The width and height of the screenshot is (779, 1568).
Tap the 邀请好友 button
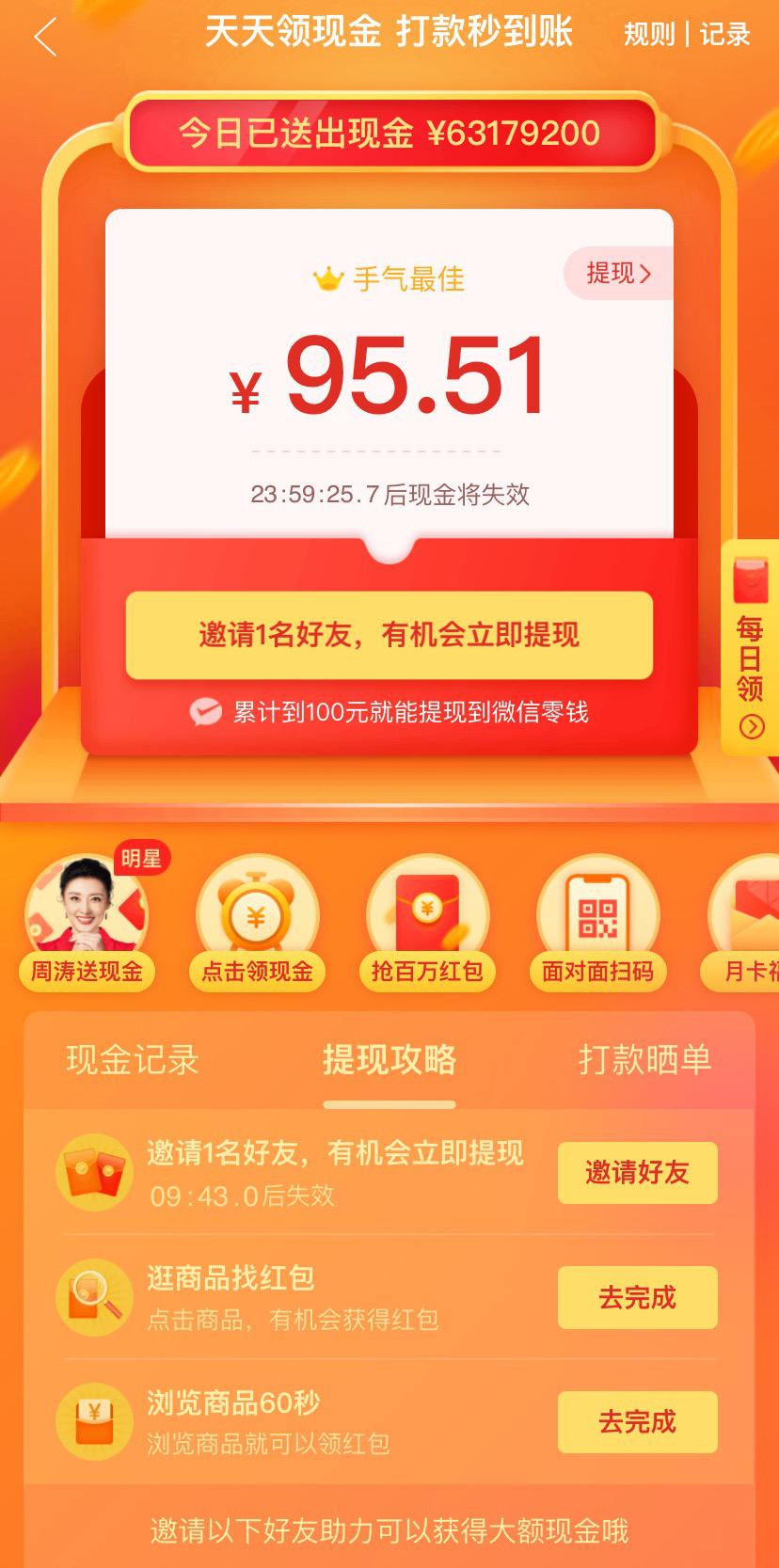[638, 1172]
